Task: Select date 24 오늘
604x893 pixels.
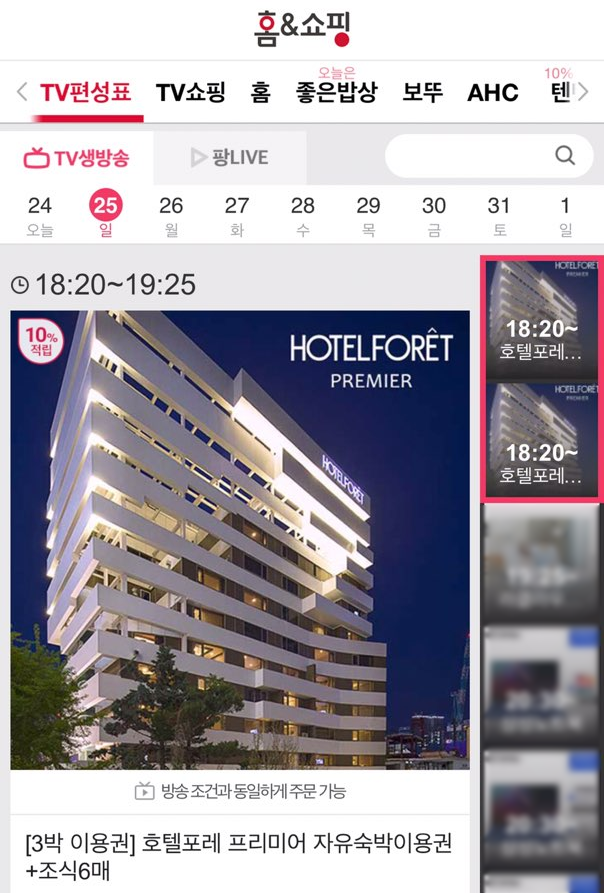Action: click(40, 215)
